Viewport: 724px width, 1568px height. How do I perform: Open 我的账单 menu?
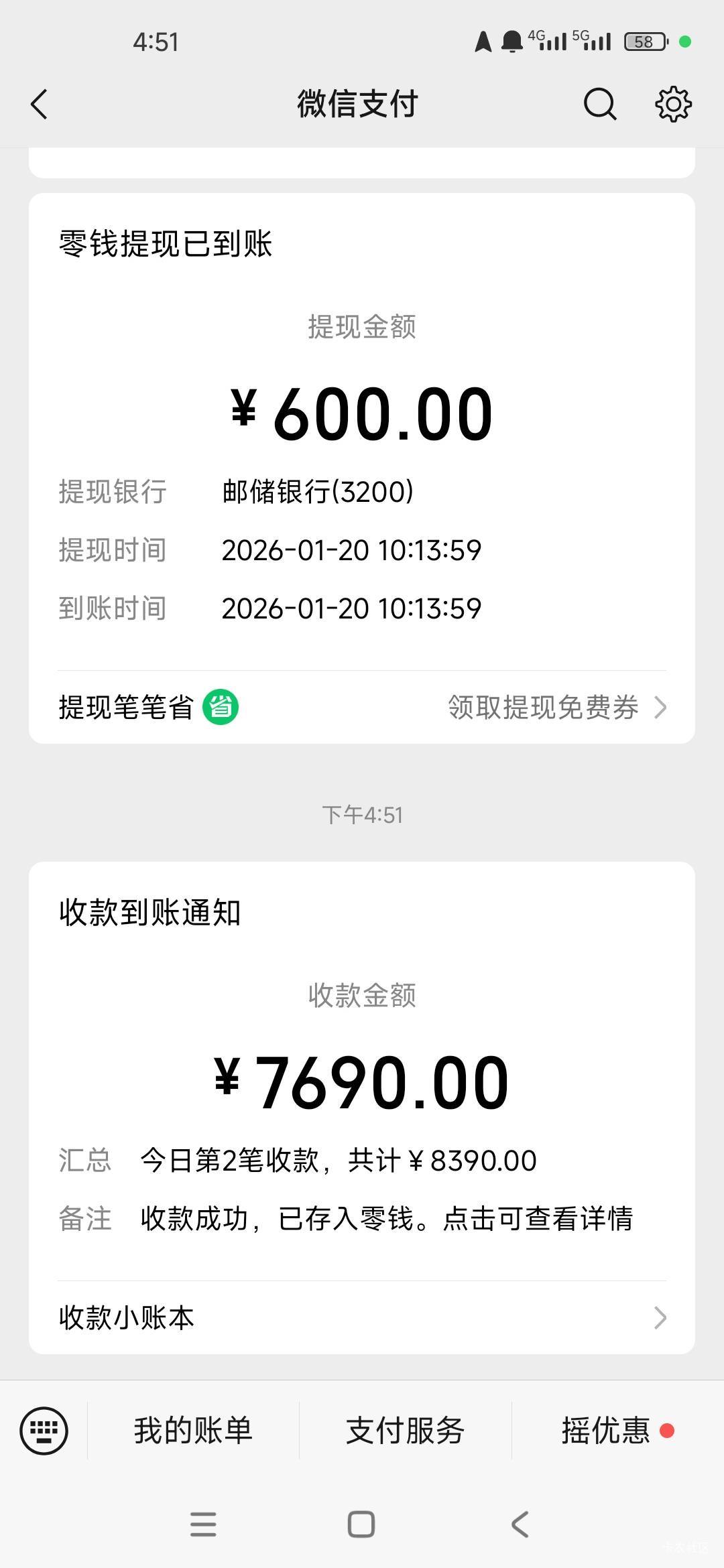pyautogui.click(x=193, y=1431)
